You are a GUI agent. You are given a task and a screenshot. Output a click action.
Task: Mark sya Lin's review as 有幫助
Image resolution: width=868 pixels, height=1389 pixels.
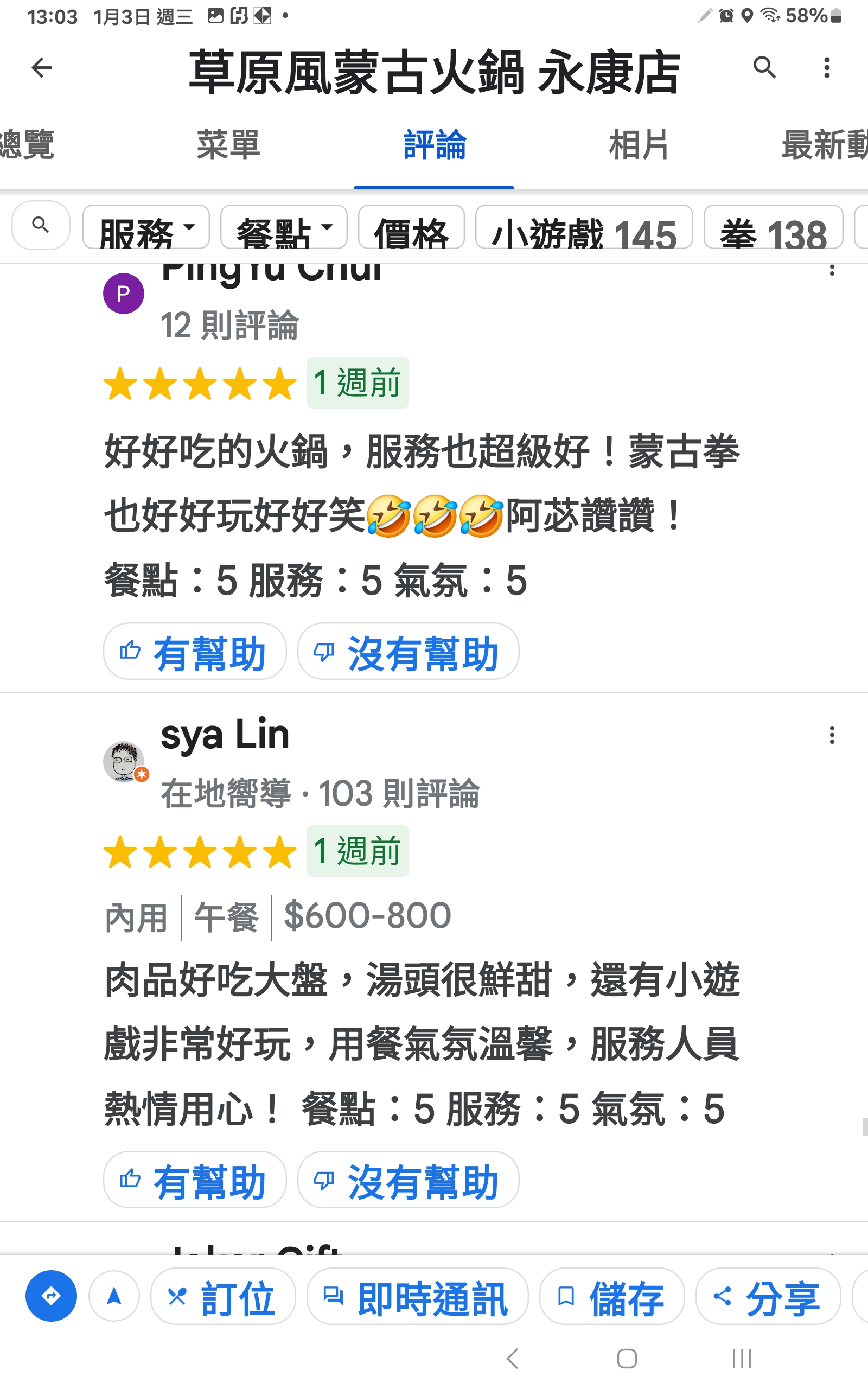click(194, 1180)
